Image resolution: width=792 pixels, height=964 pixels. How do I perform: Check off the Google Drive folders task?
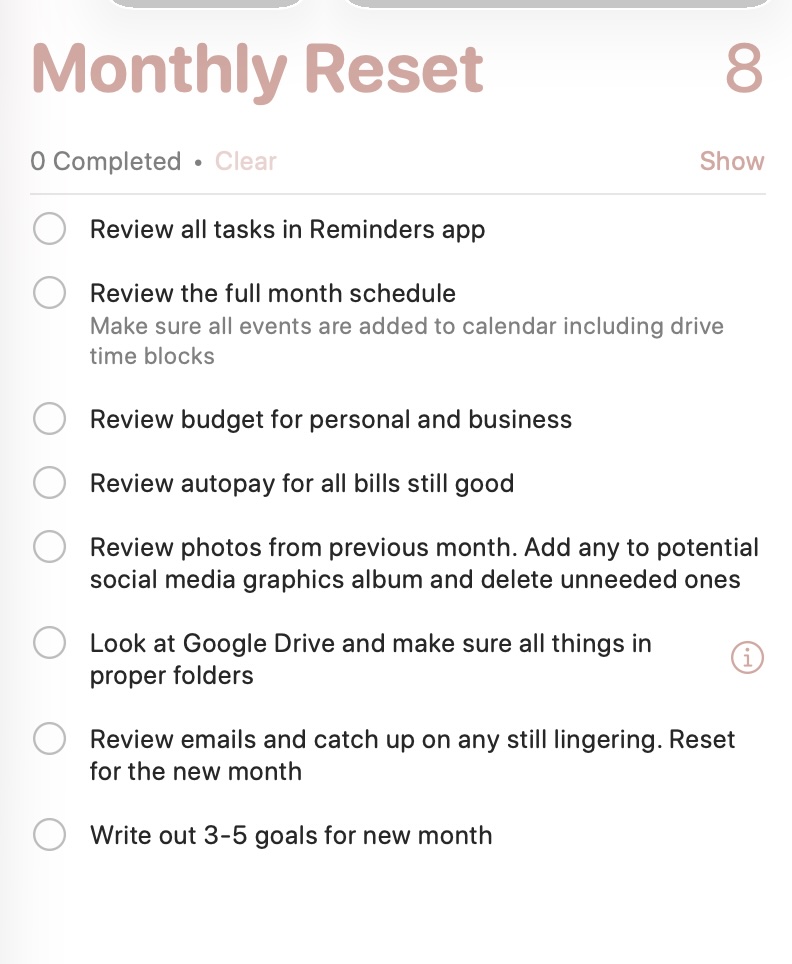click(x=49, y=643)
